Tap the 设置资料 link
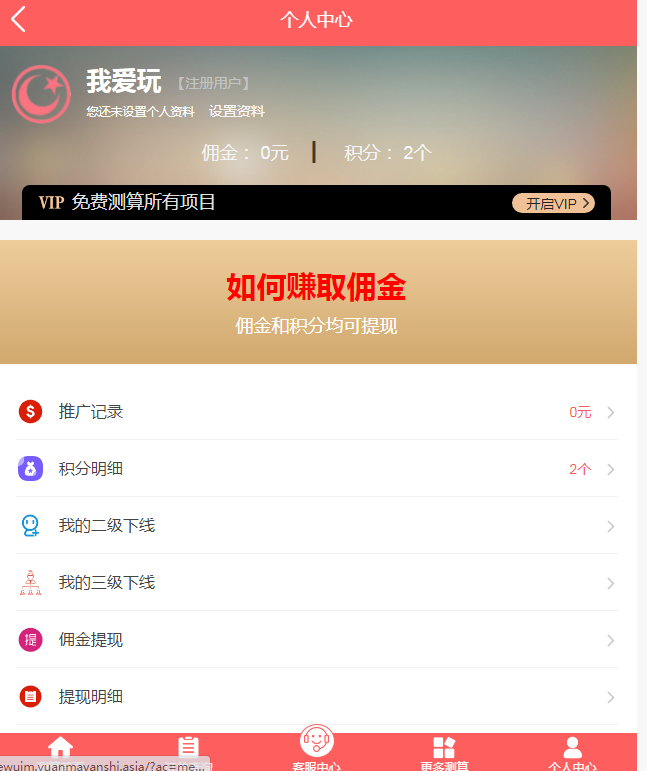The height and width of the screenshot is (771, 647). [237, 112]
